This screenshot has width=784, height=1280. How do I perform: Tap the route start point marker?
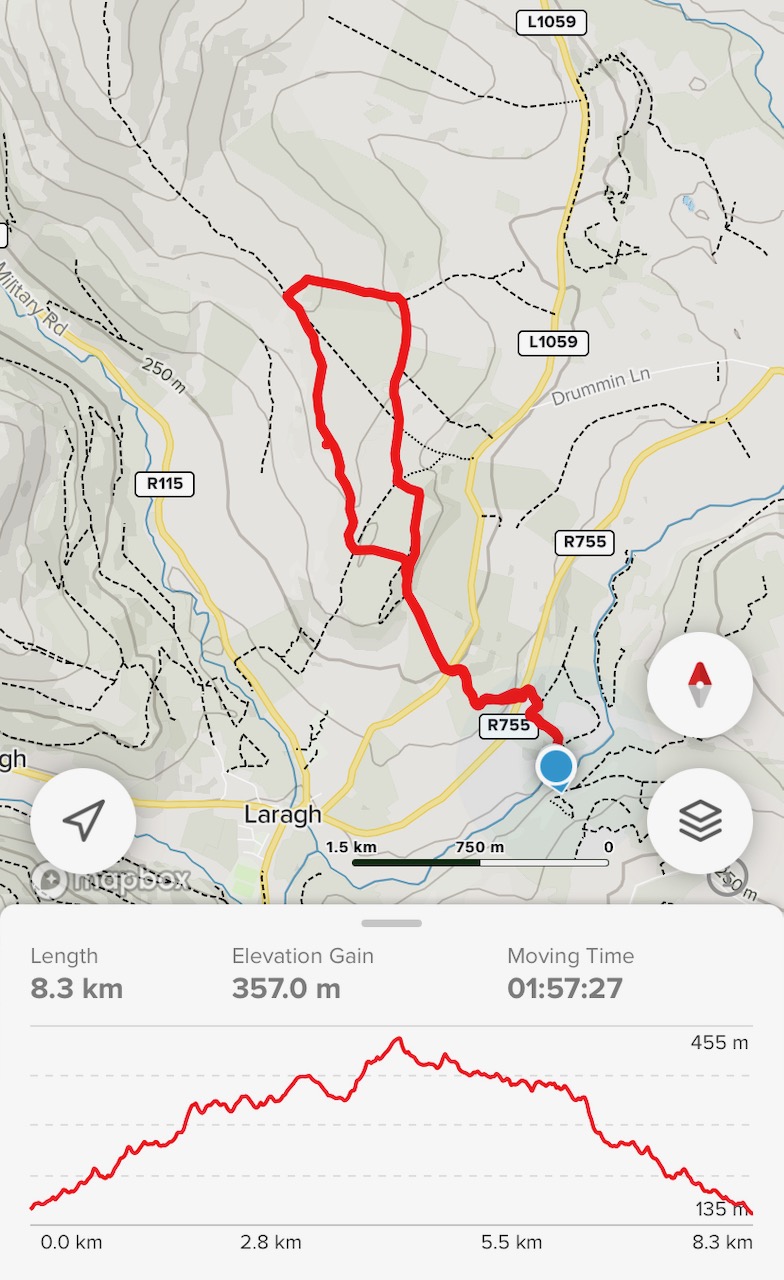coord(555,767)
